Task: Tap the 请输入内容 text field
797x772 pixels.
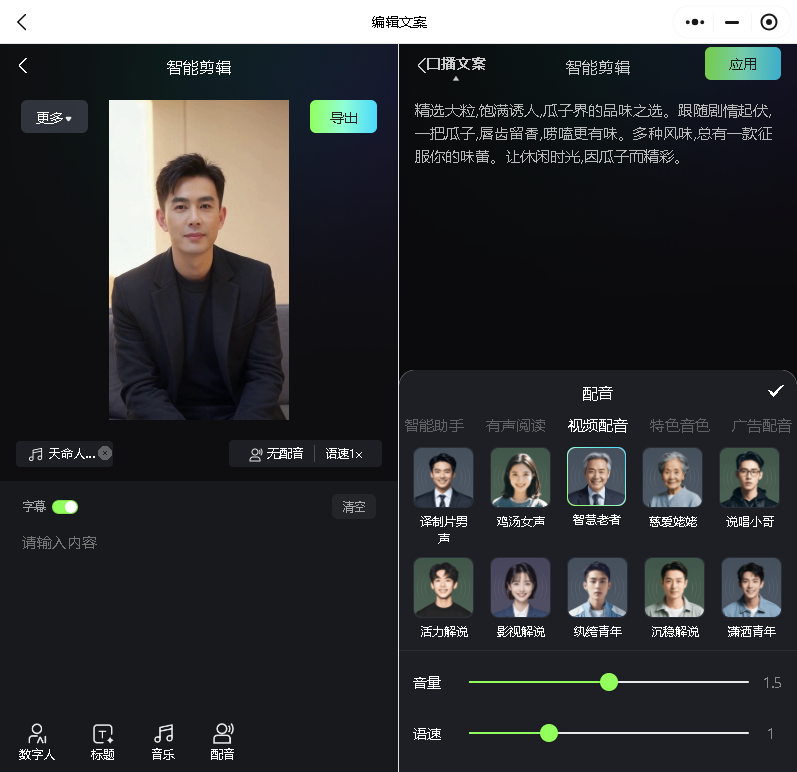Action: tap(150, 543)
